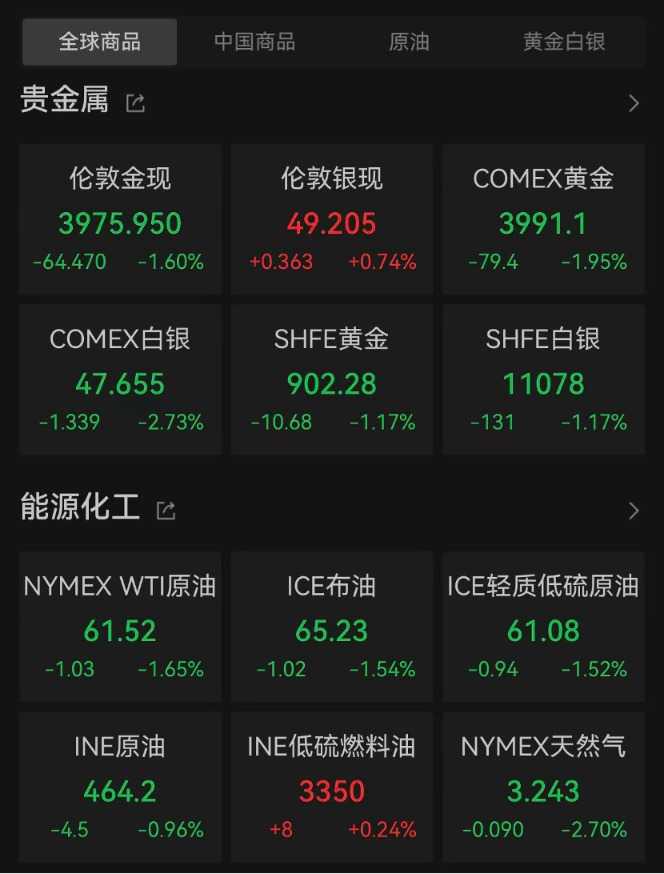Viewport: 664px width, 874px height.
Task: Open the 伦敦银现 quote card
Action: click(332, 220)
